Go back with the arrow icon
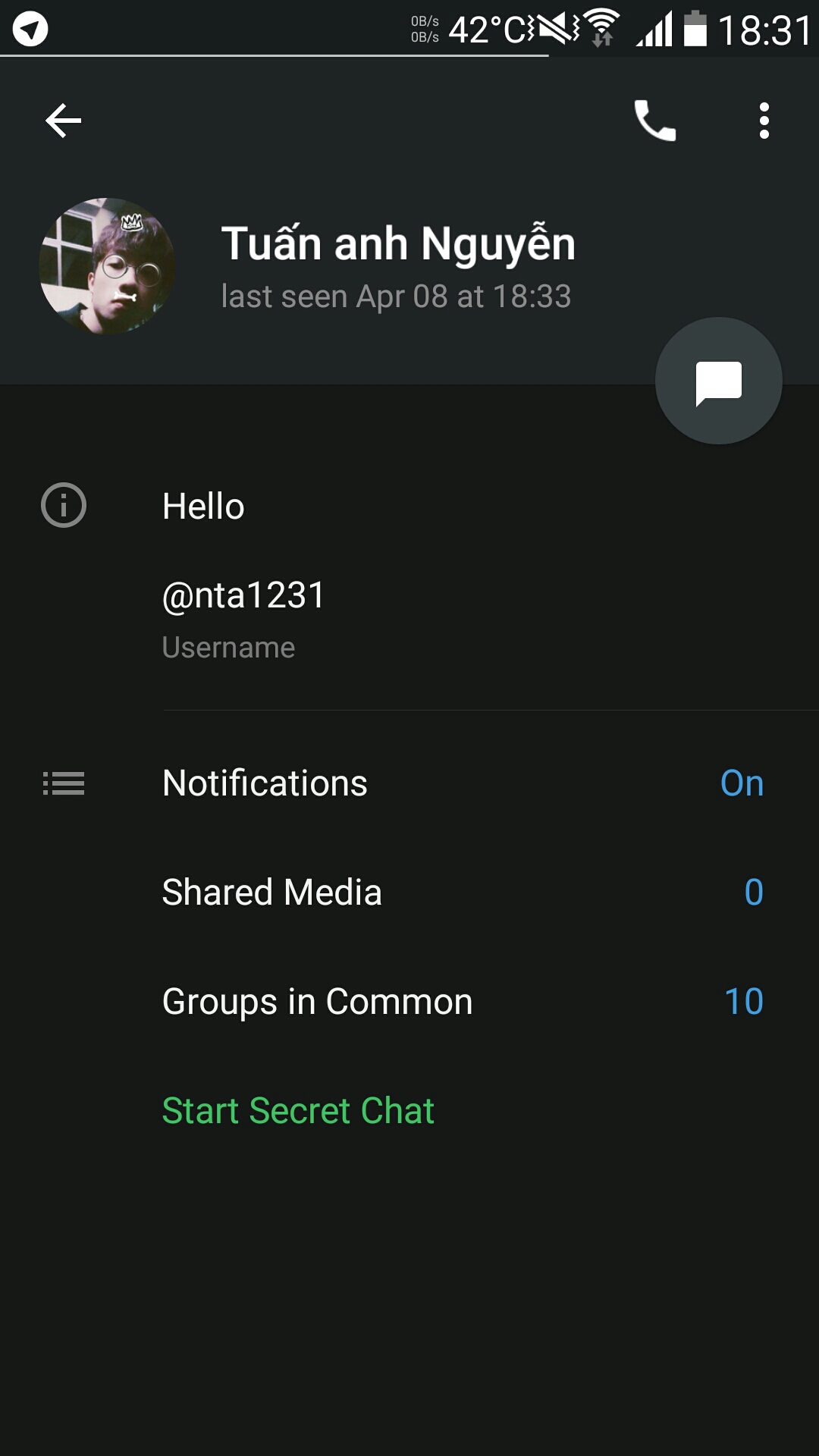The height and width of the screenshot is (1456, 819). [63, 121]
